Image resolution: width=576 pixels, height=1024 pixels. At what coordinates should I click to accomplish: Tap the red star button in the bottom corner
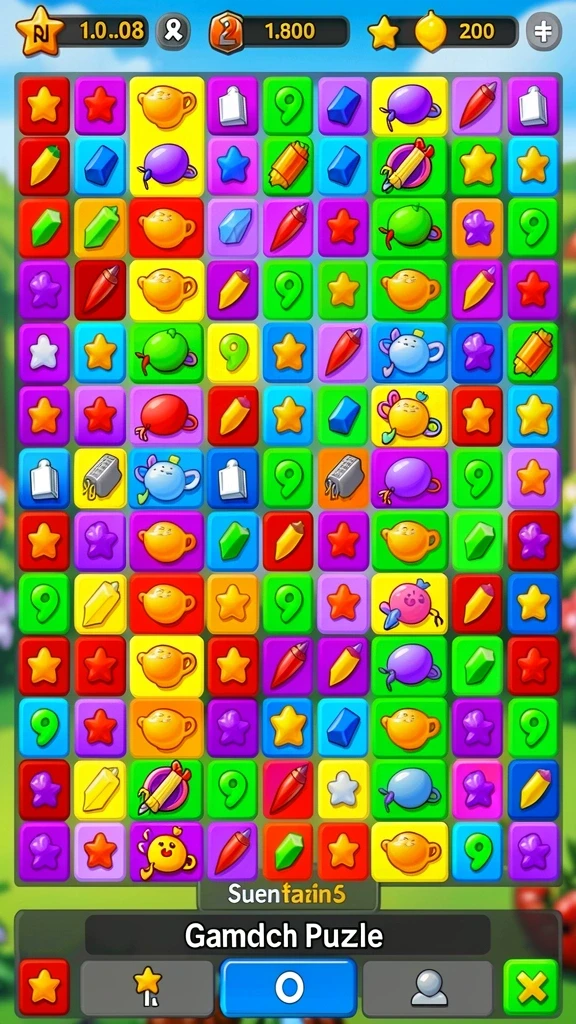point(44,987)
